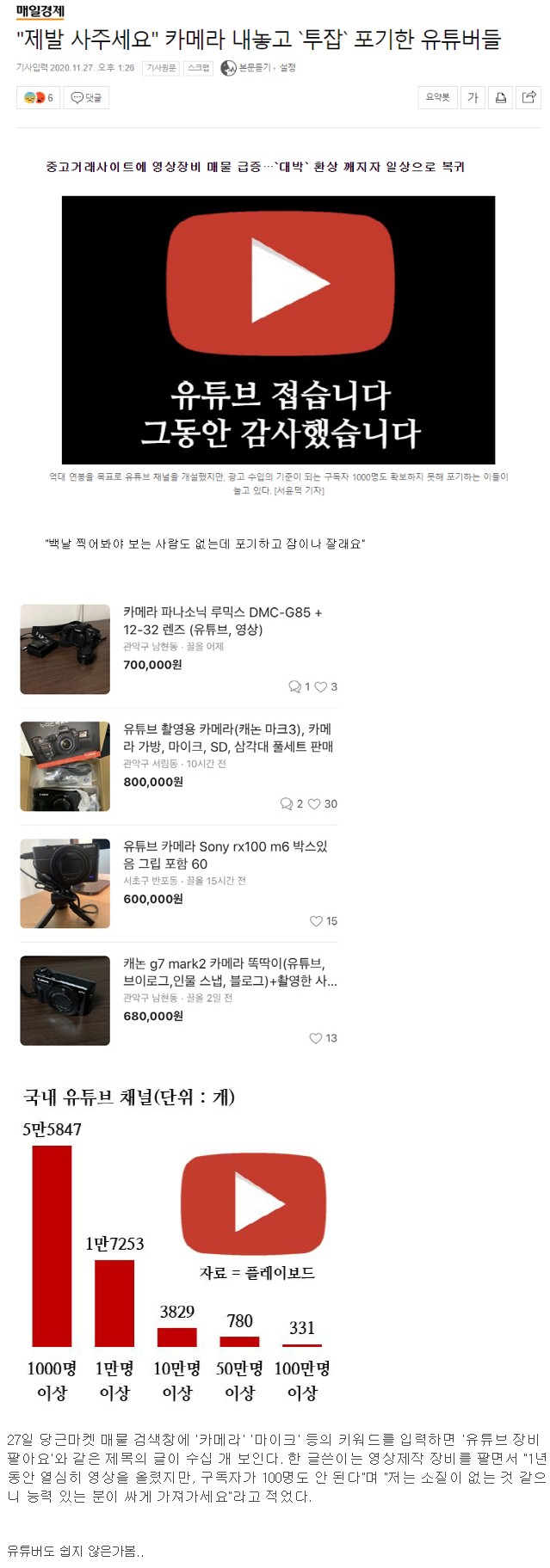Viewport: 550px width, 1568px height.
Task: Open the 댓글 comments
Action: (87, 98)
